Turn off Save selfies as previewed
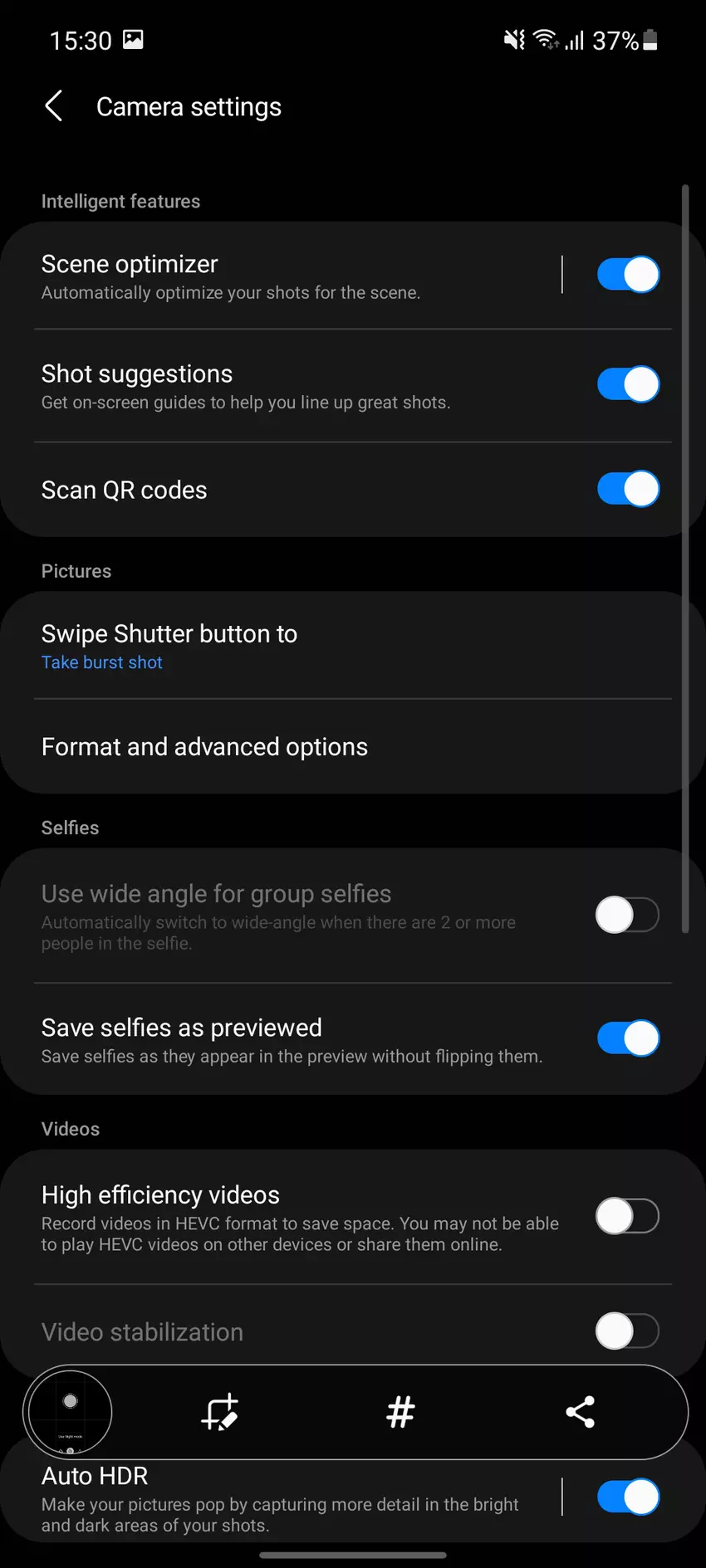 point(627,1038)
